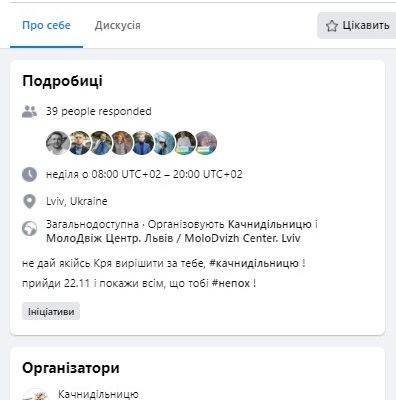Screen dimensions: 396x400
Task: Open Качнидільницю under Організатори
Action: tap(98, 394)
